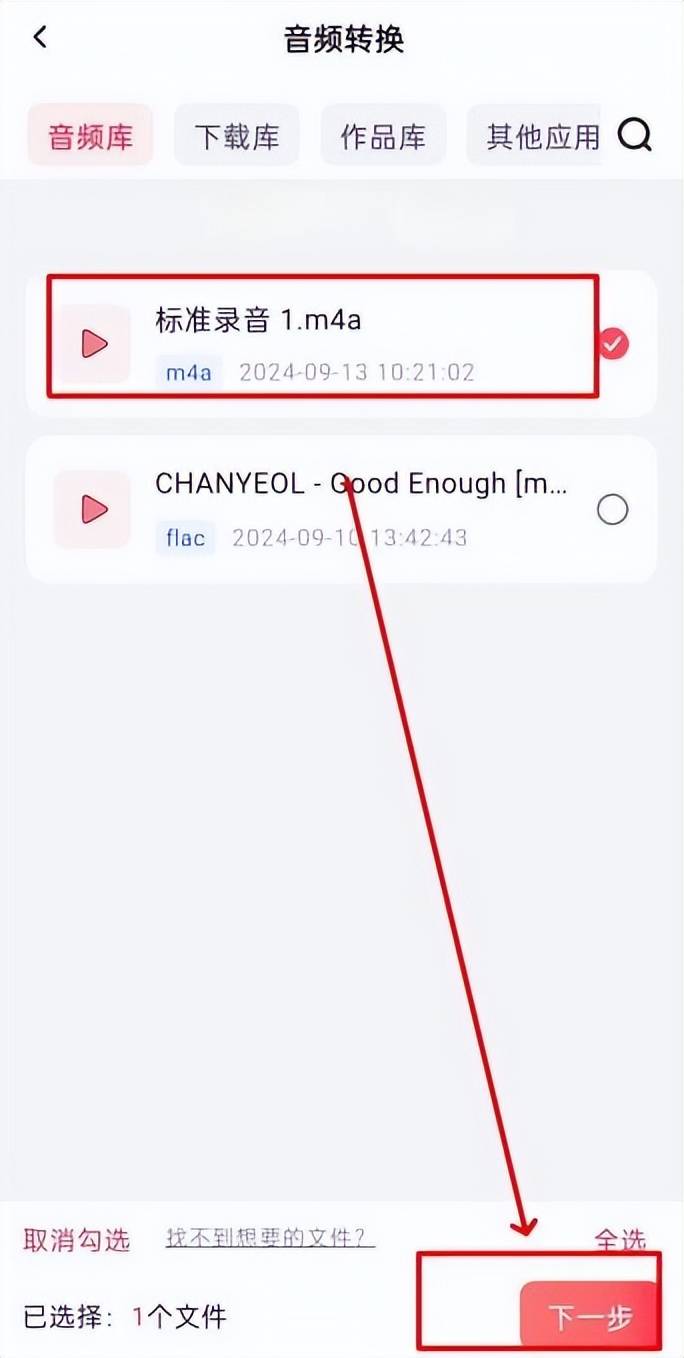684x1358 pixels.
Task: Tap 取消勾选 to clear selection
Action: coord(77,1240)
